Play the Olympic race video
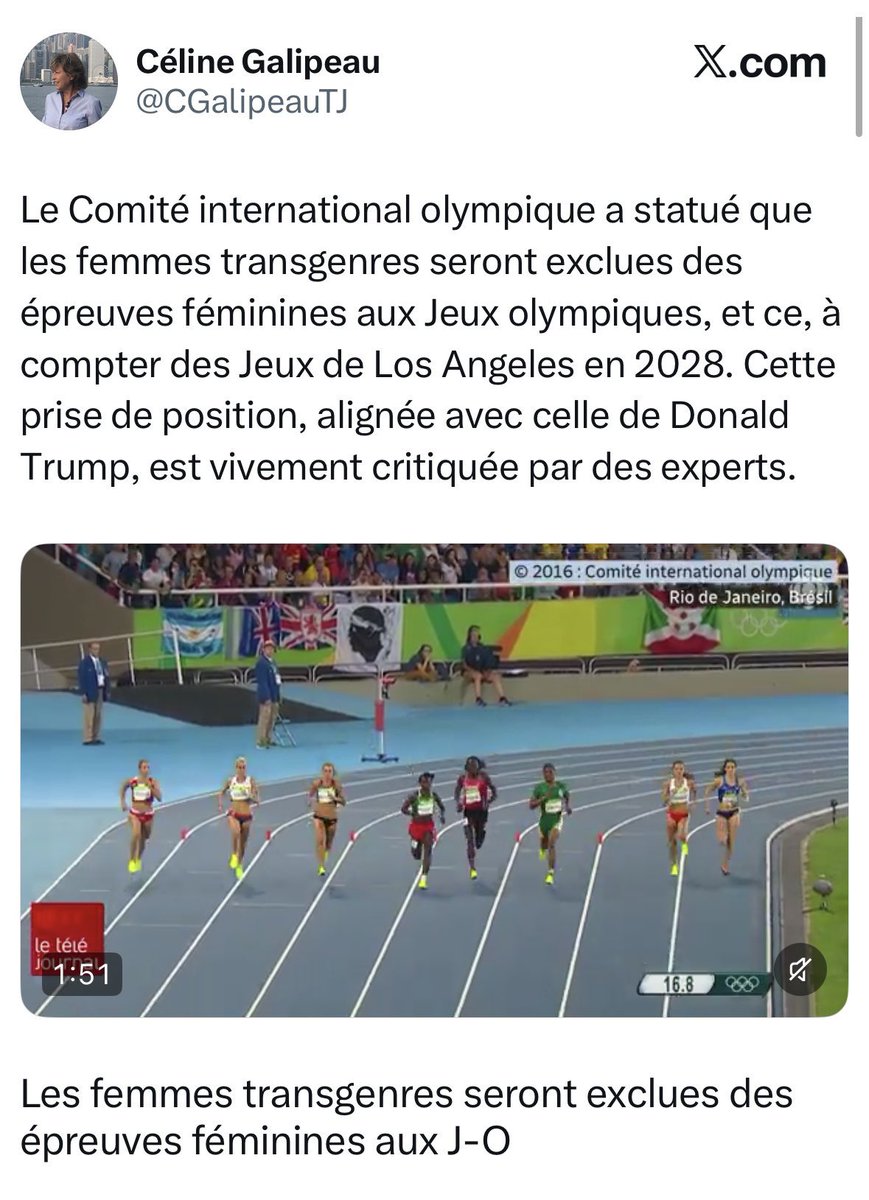869x1200 pixels. point(434,780)
